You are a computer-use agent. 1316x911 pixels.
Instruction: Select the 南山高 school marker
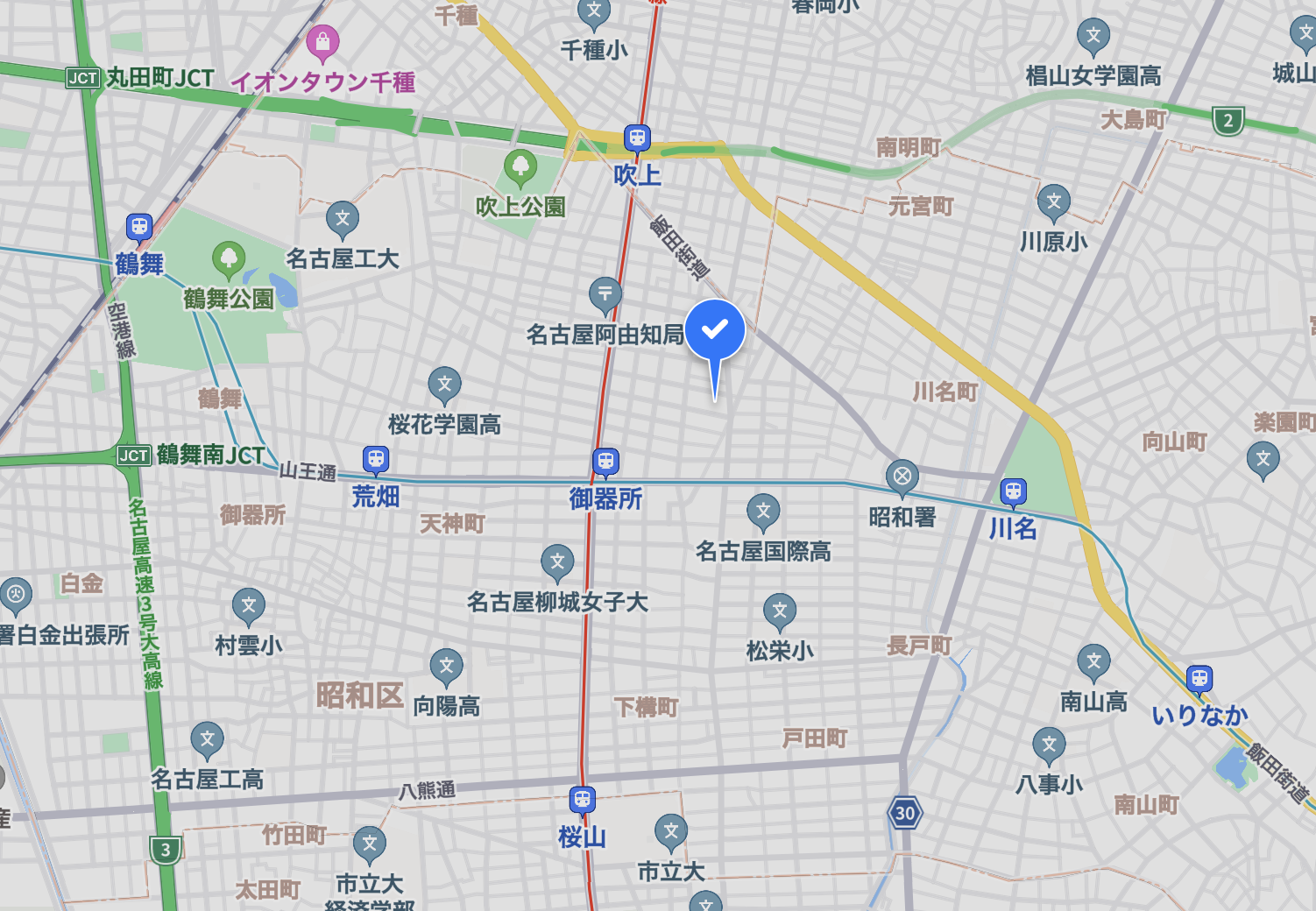click(x=1093, y=661)
